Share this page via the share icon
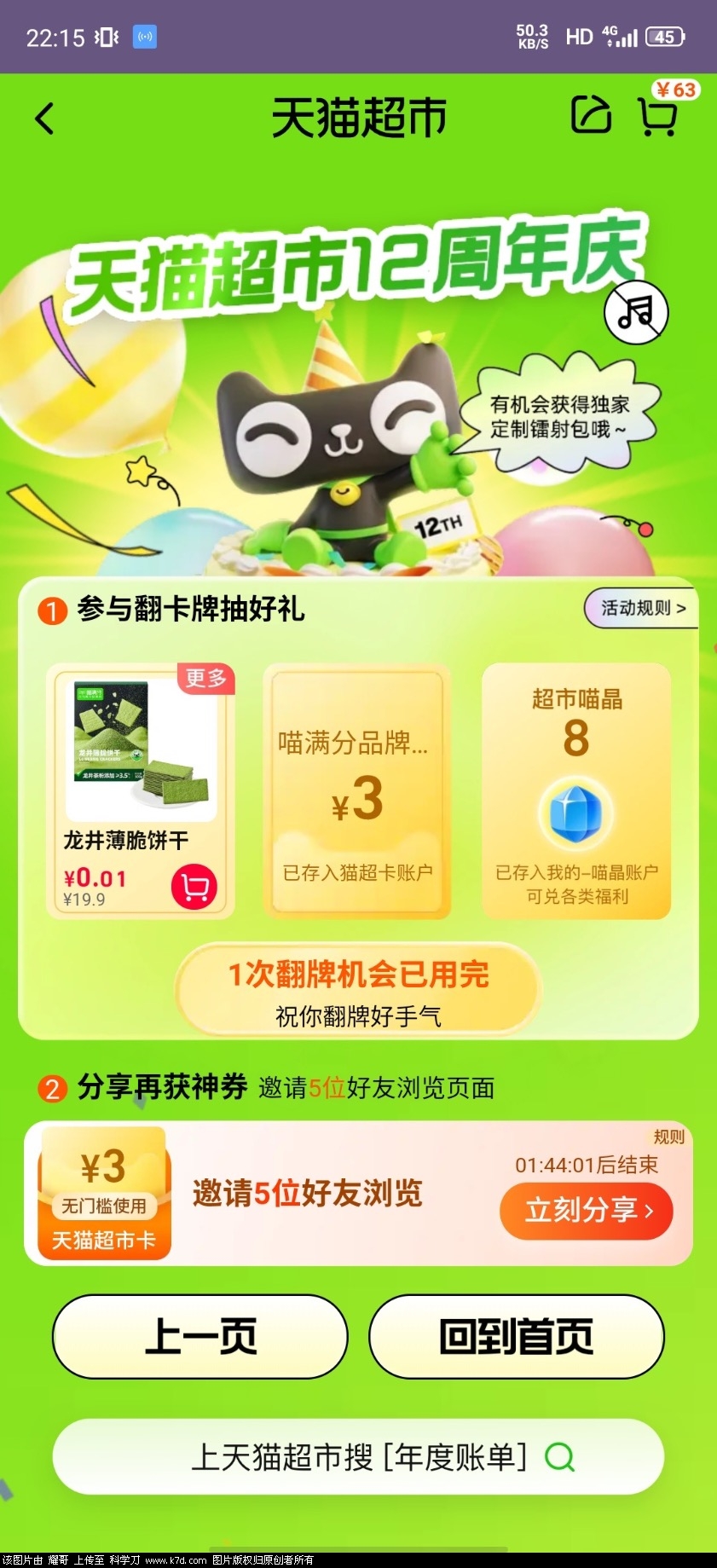The height and width of the screenshot is (1568, 717). click(x=590, y=115)
